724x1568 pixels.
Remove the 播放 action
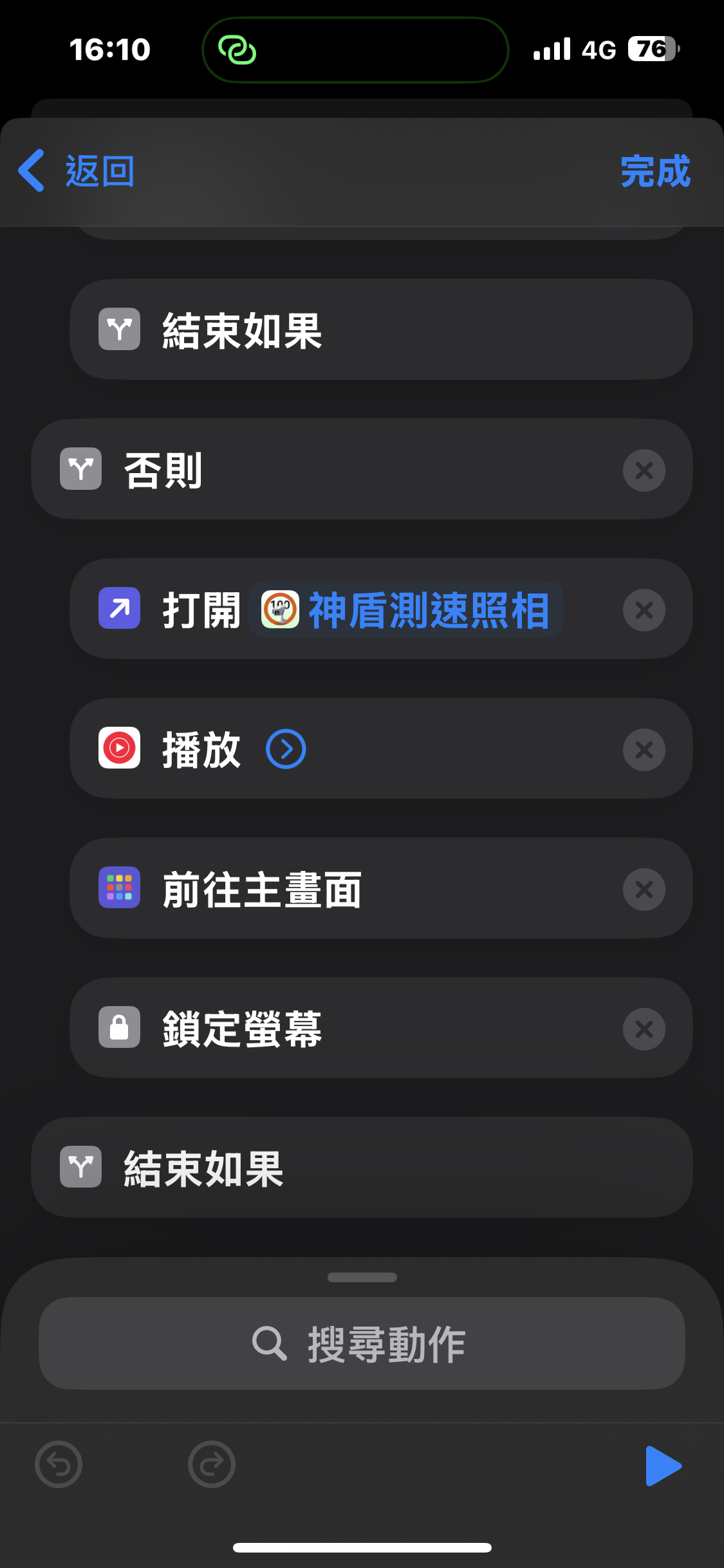click(x=644, y=750)
